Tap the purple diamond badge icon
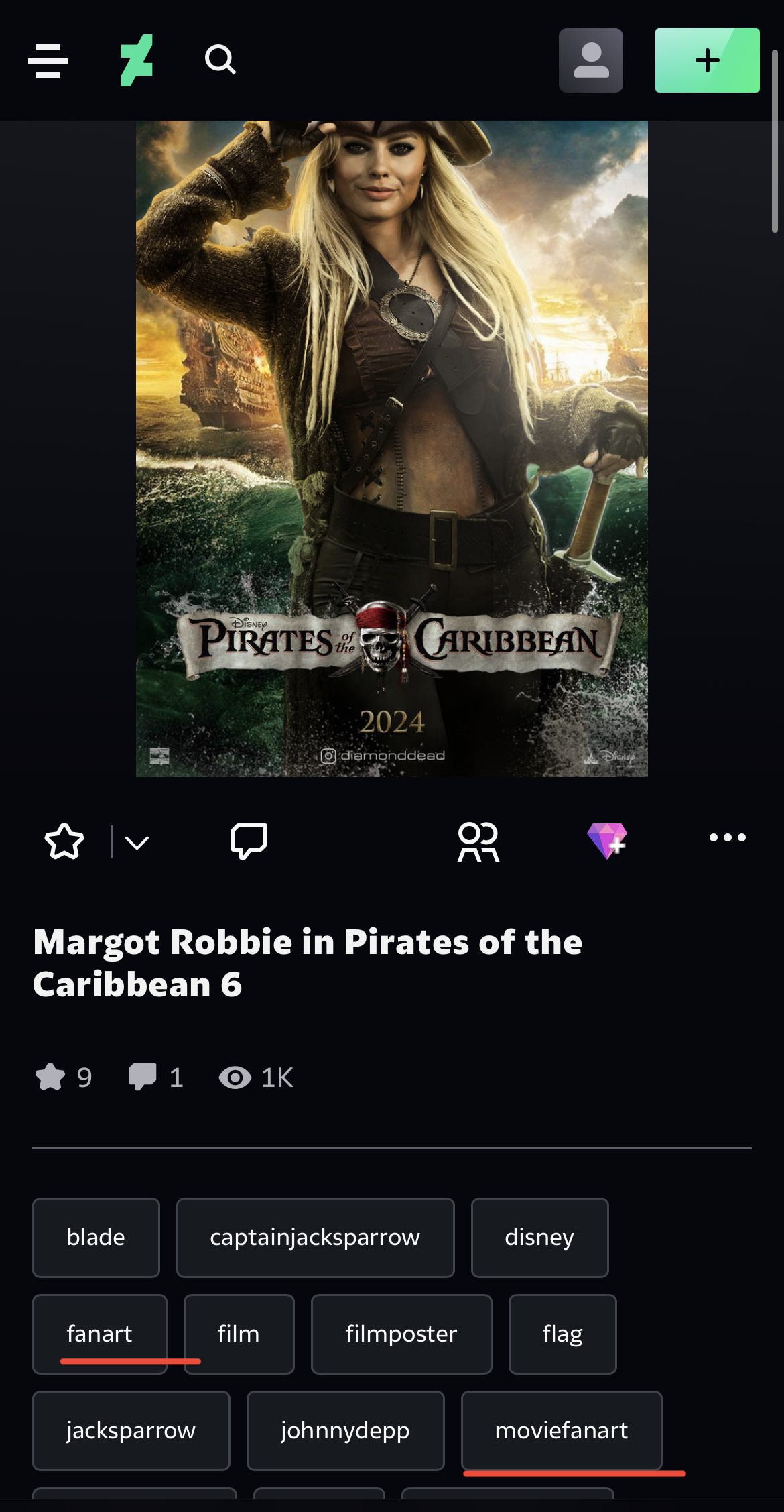The width and height of the screenshot is (784, 1512). pyautogui.click(x=606, y=840)
